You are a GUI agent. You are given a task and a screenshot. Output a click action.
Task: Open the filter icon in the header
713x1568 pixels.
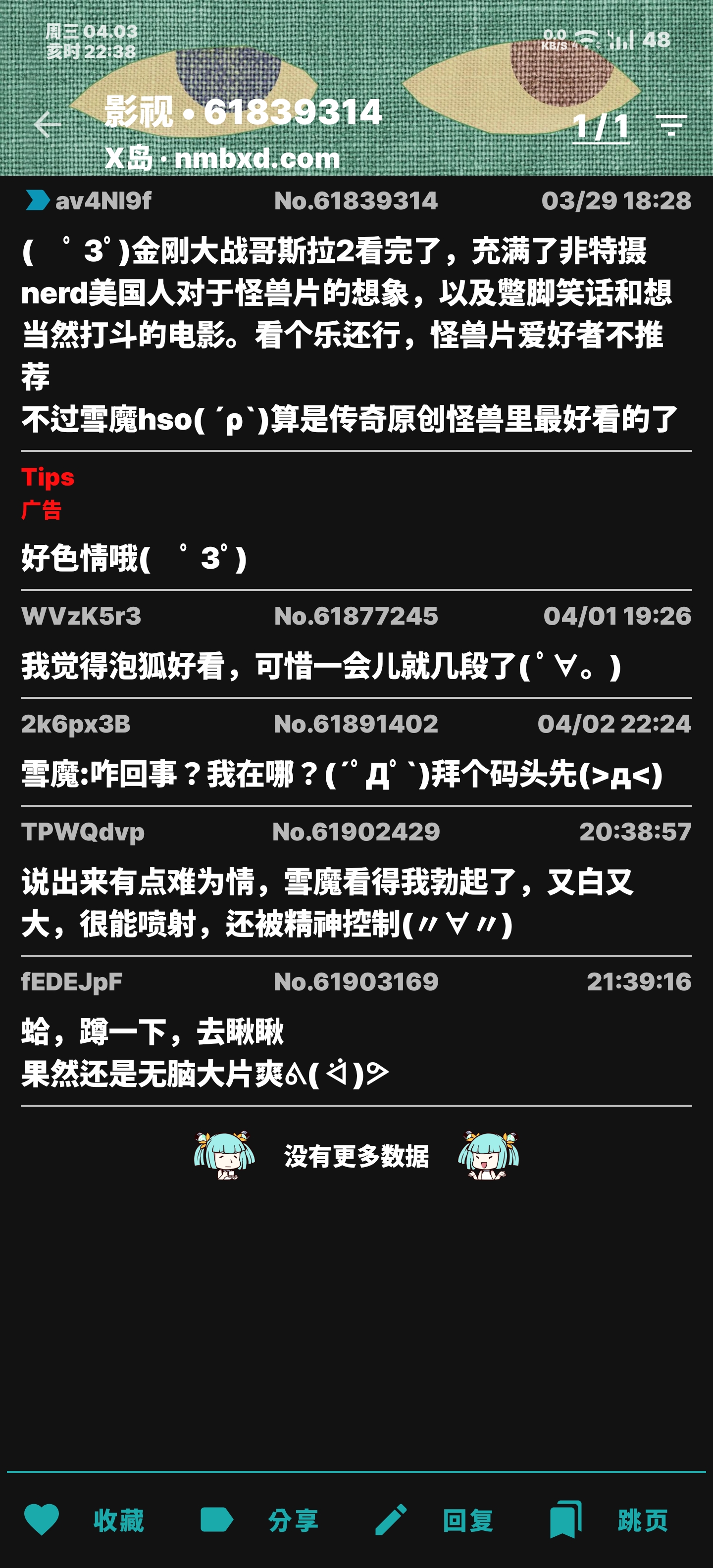[x=671, y=124]
